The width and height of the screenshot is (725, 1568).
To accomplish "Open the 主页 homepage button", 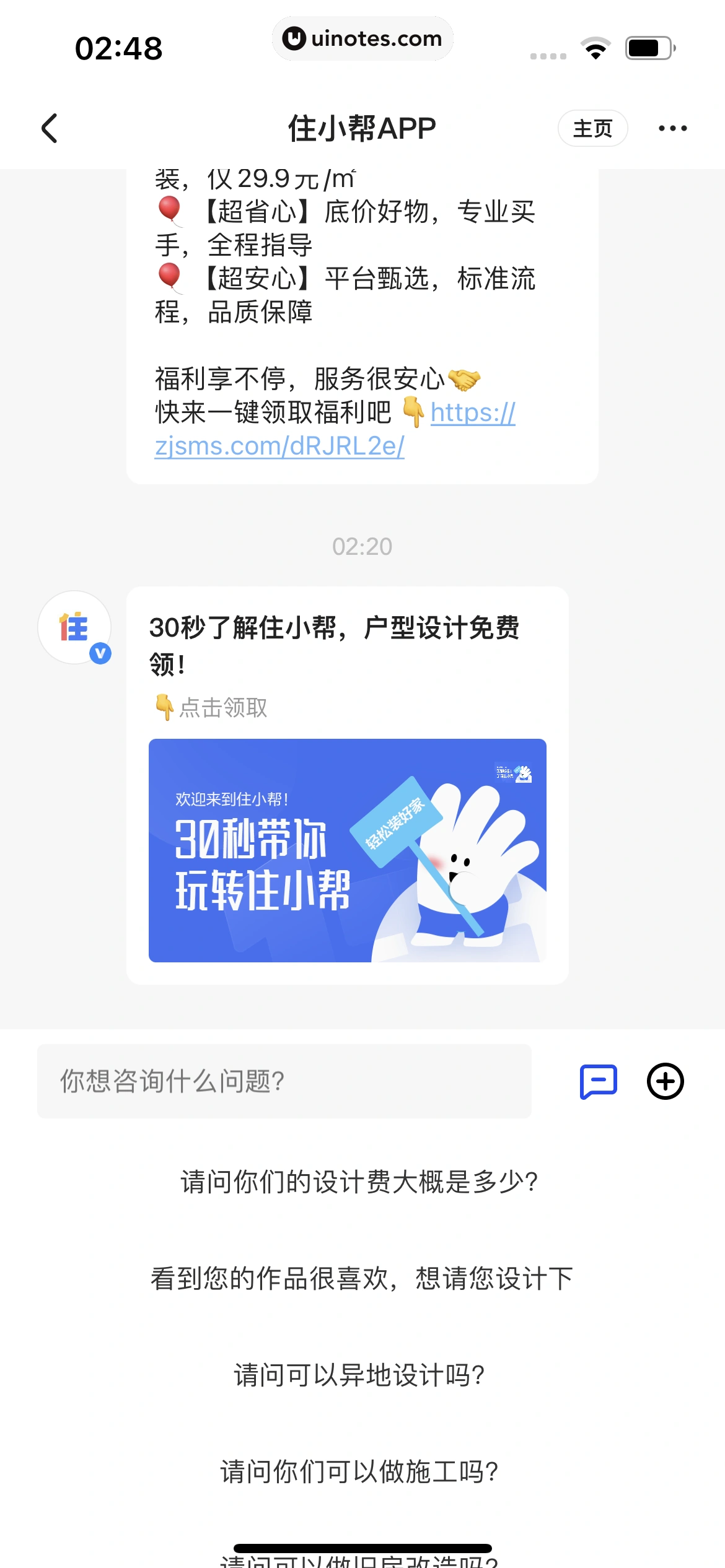I will tap(592, 128).
